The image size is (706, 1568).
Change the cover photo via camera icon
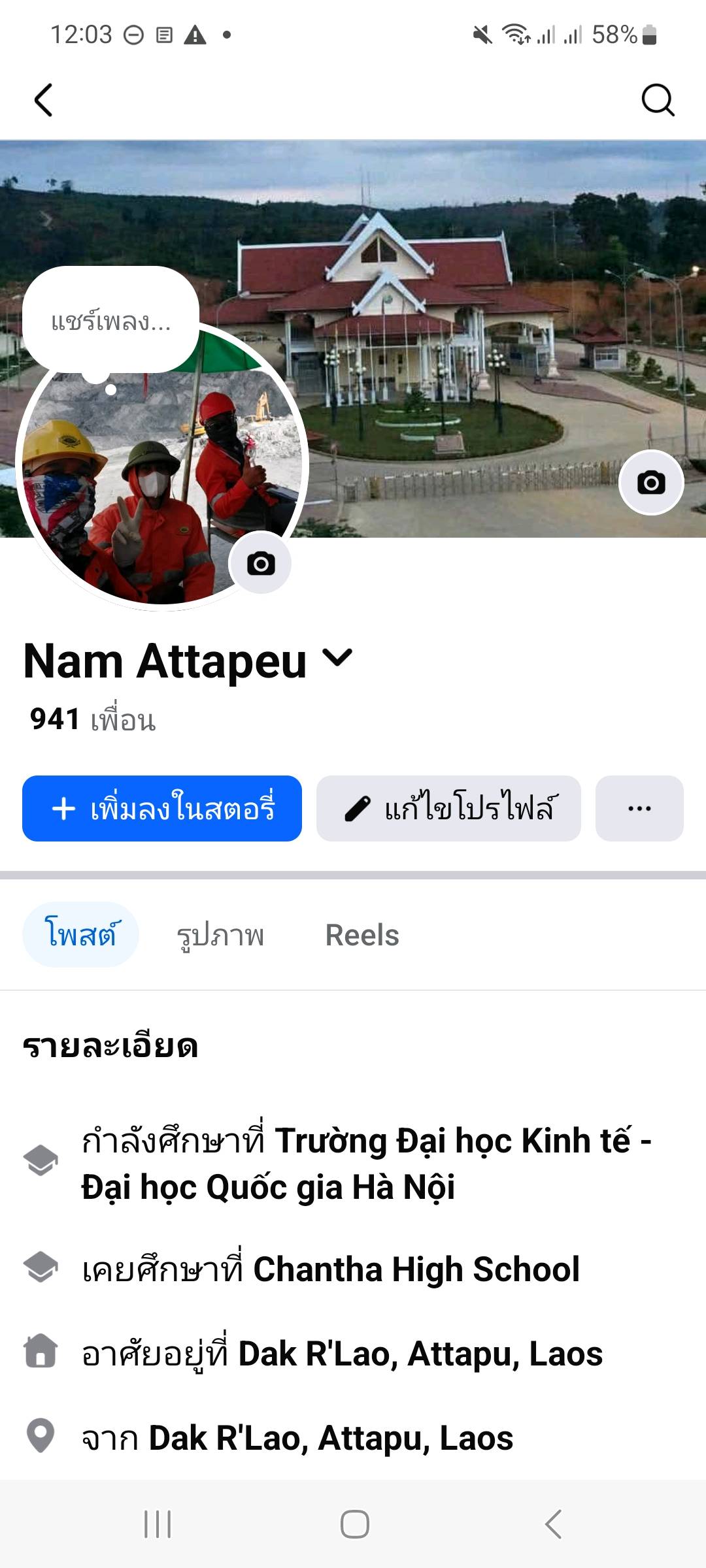(651, 483)
